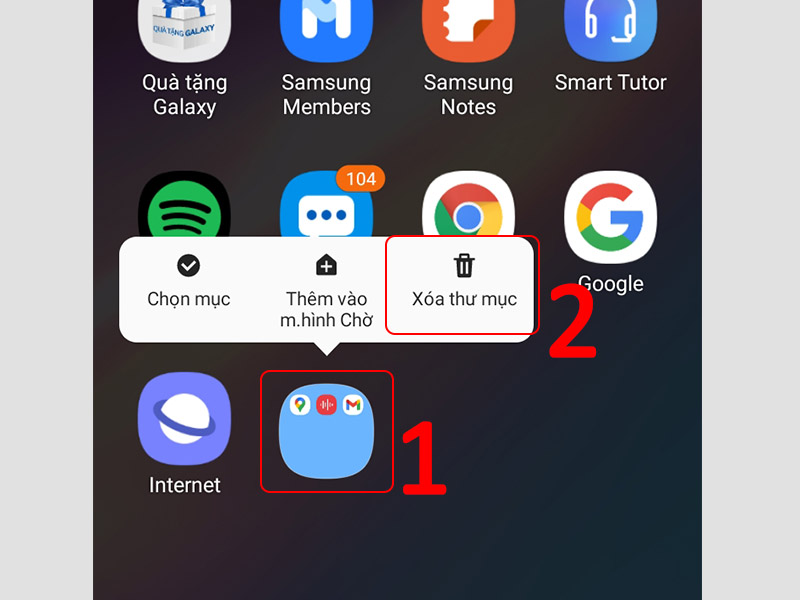The width and height of the screenshot is (800, 600).
Task: Choose Thêm vào m.hình Chờ option
Action: (x=327, y=290)
